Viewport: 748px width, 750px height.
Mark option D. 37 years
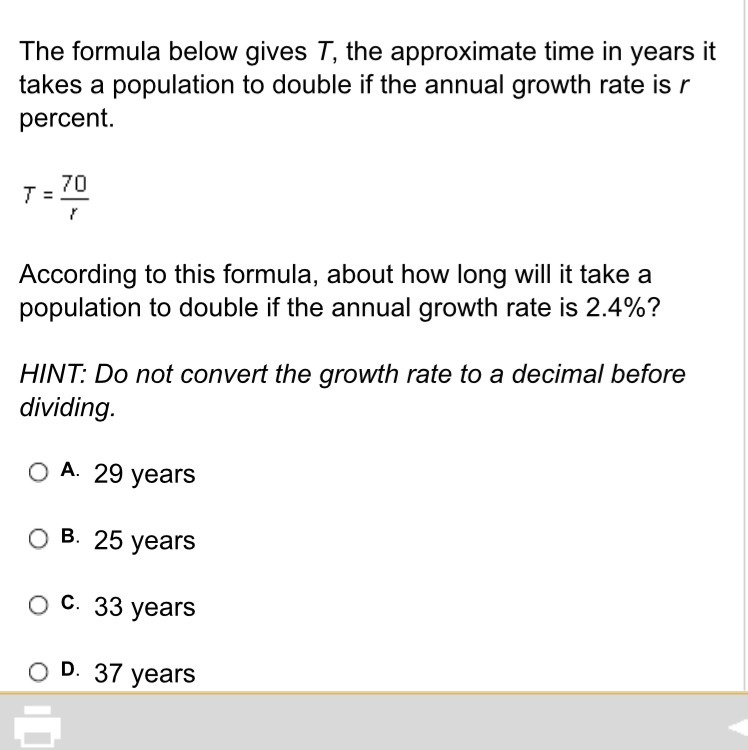38,672
